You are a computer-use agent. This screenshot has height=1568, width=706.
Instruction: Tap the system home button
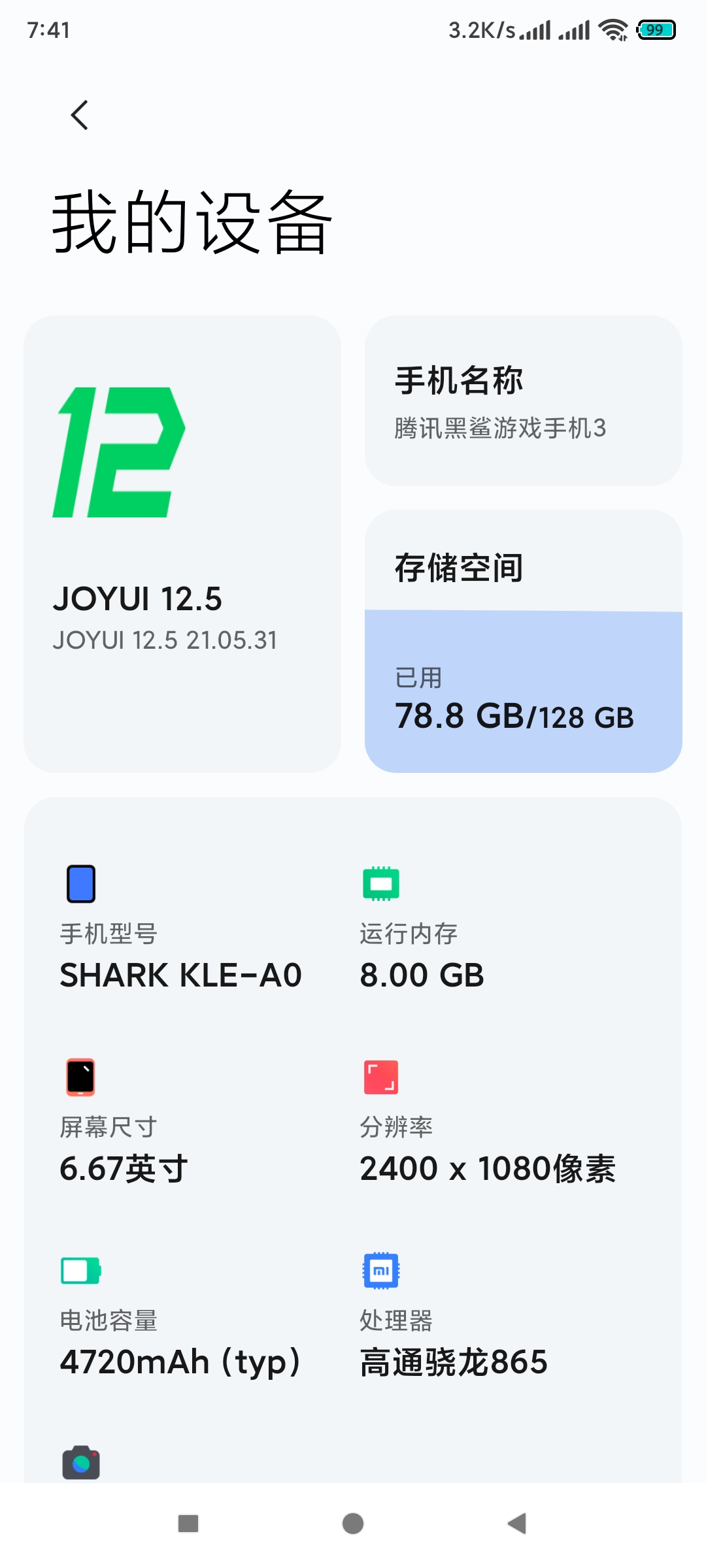point(353,1524)
